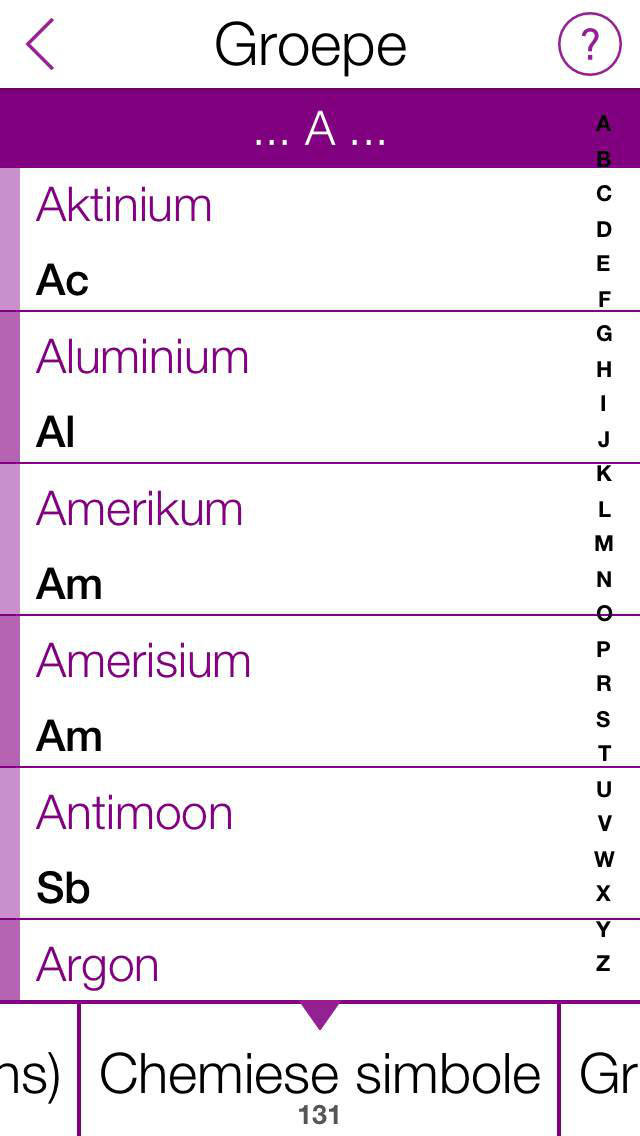This screenshot has height=1136, width=640.
Task: Open the Antimoon entry
Action: pyautogui.click(x=320, y=844)
